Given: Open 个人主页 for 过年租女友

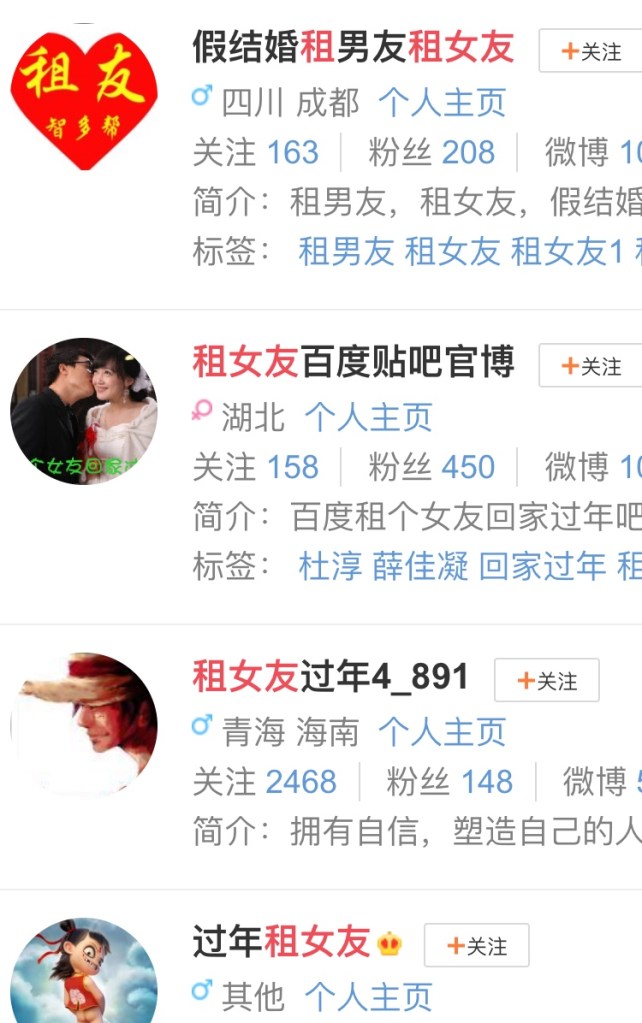Looking at the screenshot, I should coord(368,996).
